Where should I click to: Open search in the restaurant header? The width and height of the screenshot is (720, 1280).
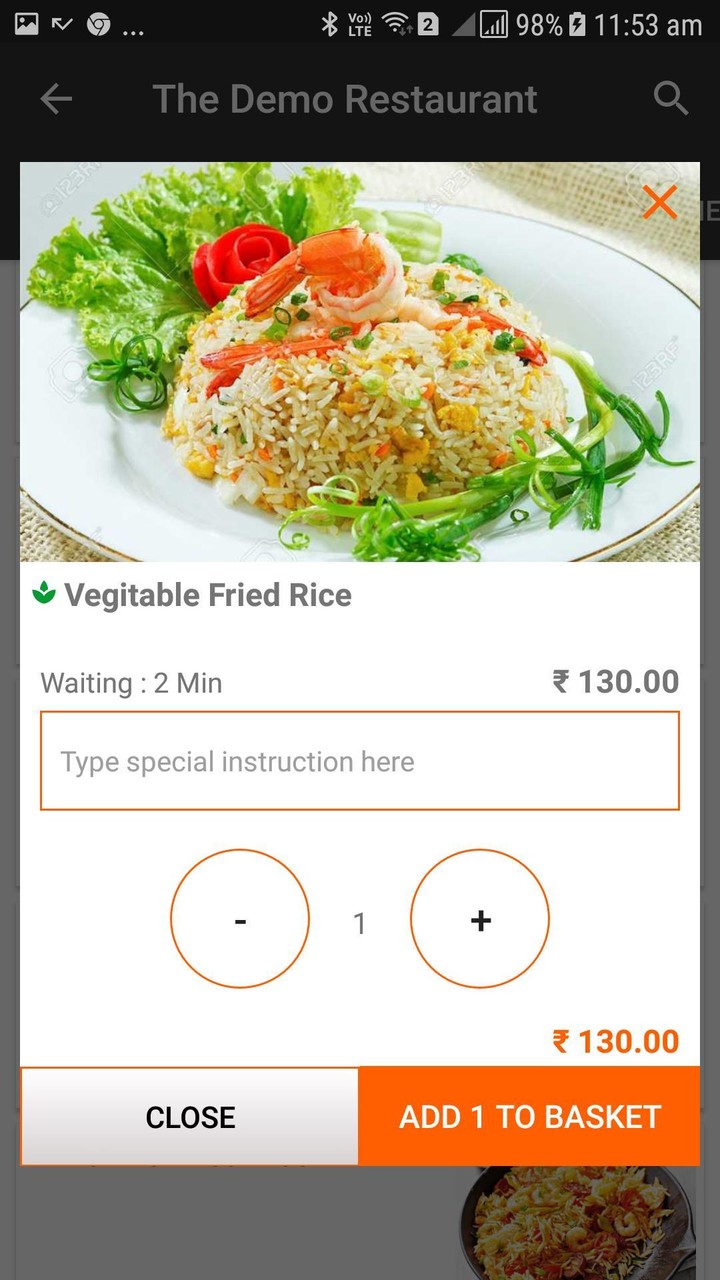(670, 99)
